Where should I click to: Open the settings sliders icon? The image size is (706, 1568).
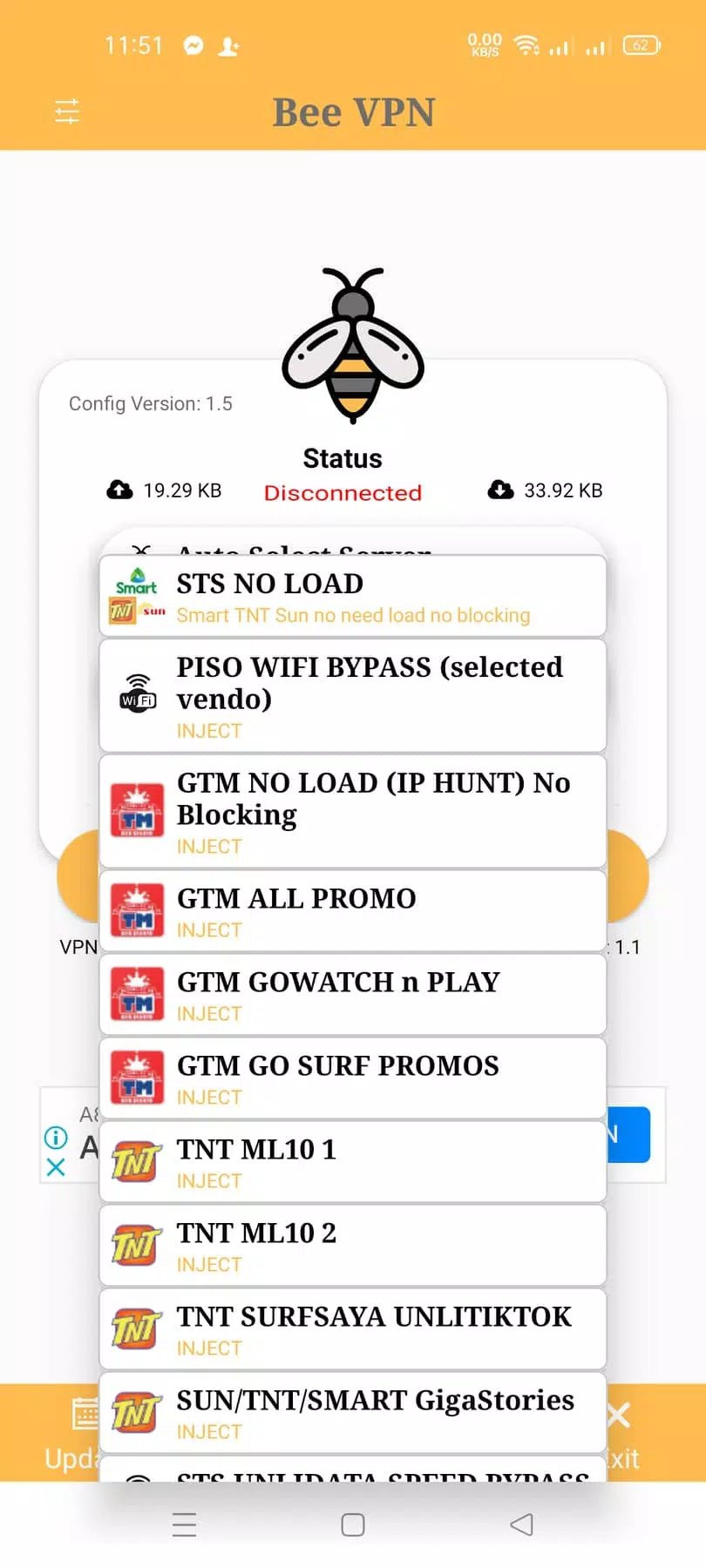[x=67, y=112]
